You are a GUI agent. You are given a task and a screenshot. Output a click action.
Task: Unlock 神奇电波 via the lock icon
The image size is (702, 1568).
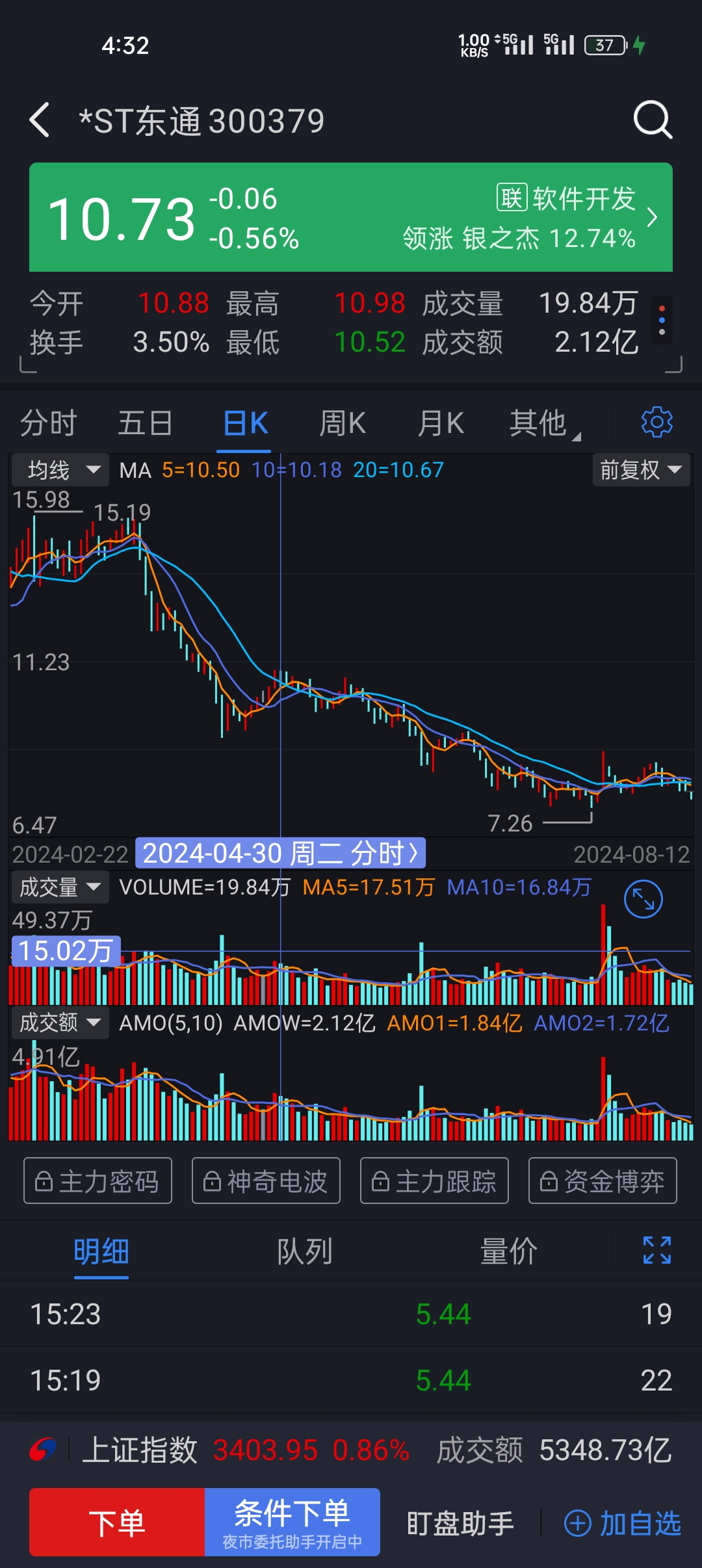[x=212, y=1181]
